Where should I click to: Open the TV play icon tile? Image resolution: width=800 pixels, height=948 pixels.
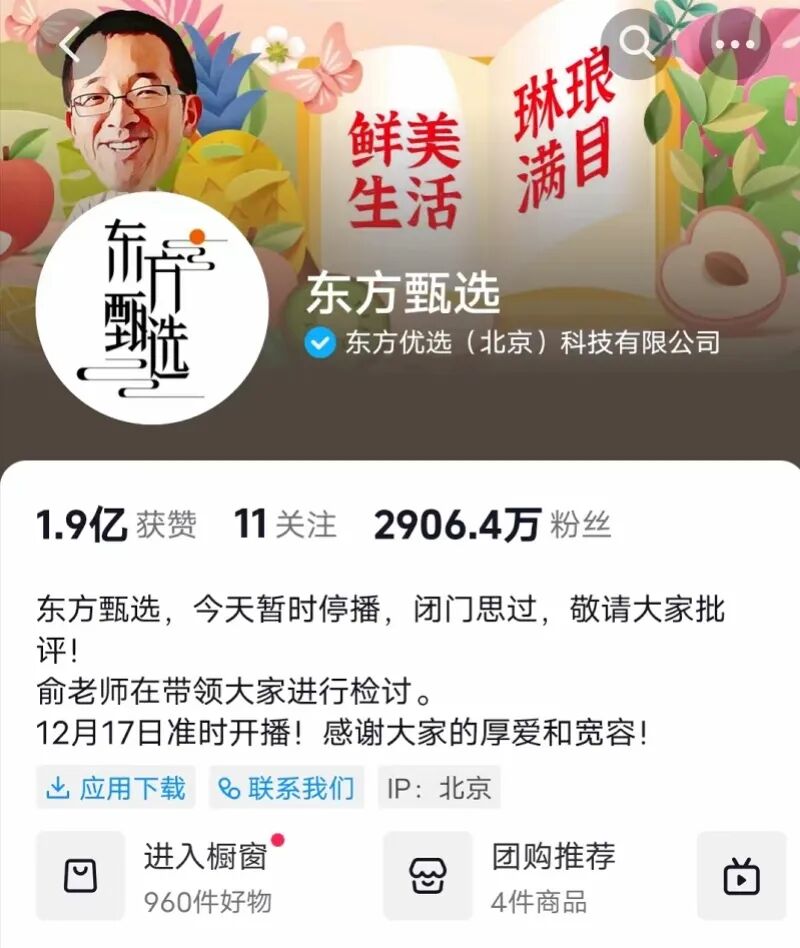pyautogui.click(x=741, y=875)
